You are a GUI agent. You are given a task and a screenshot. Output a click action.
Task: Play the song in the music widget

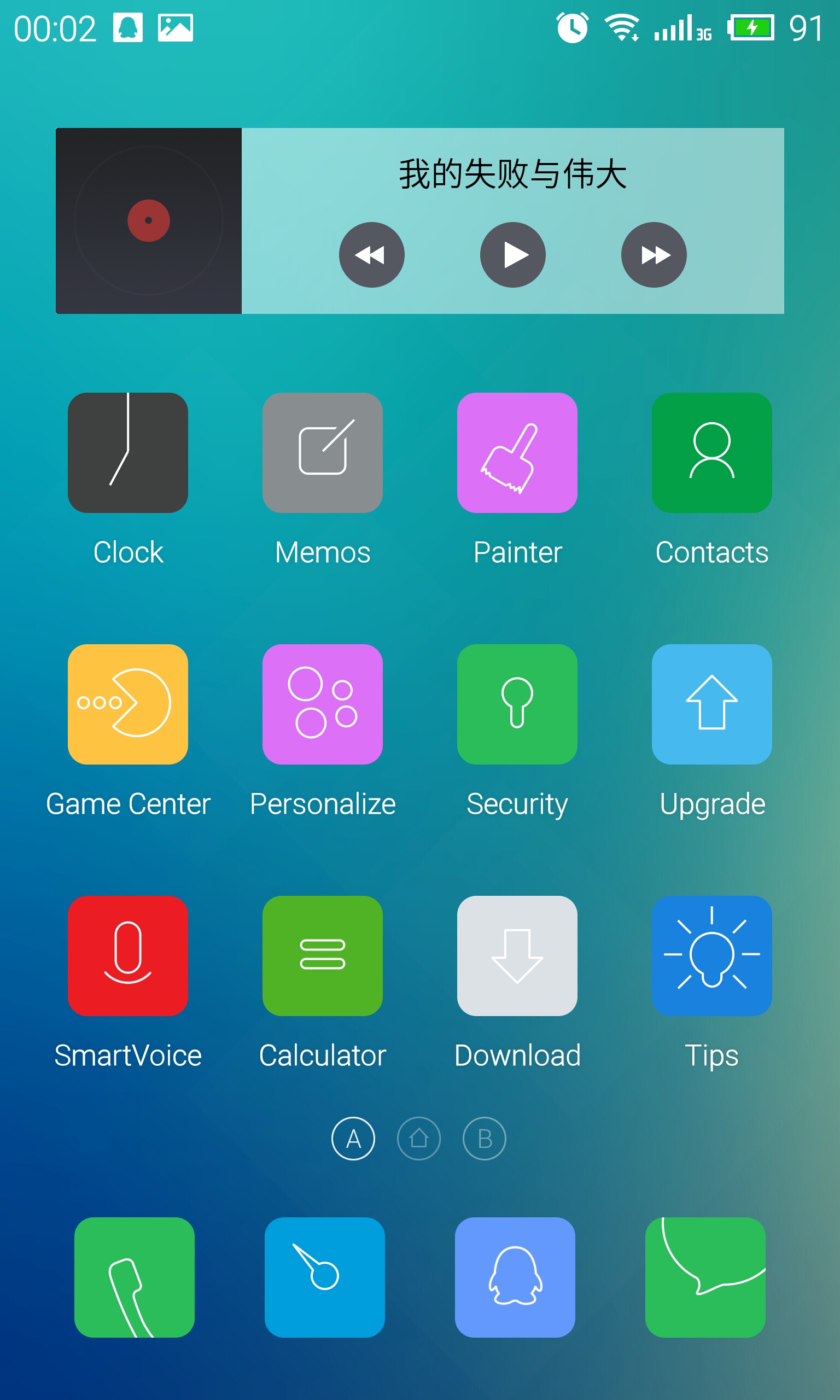coord(512,255)
